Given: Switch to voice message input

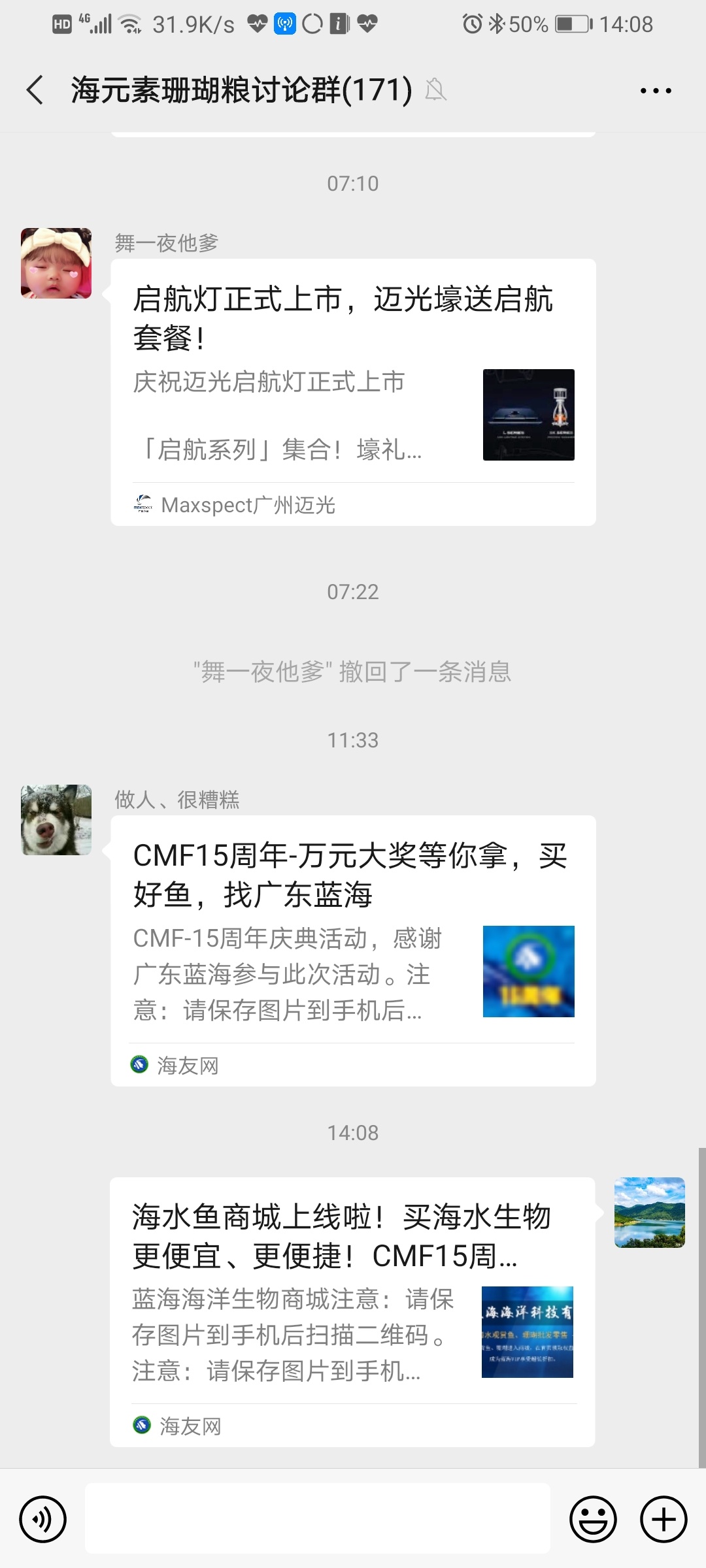Looking at the screenshot, I should click(x=43, y=1519).
